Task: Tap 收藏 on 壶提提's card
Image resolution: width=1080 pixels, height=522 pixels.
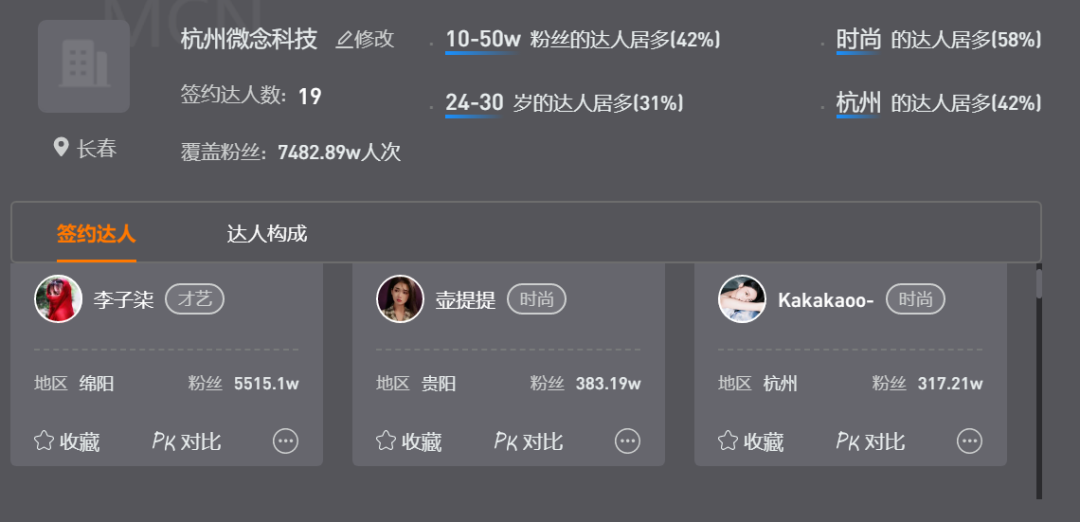Action: click(x=409, y=441)
